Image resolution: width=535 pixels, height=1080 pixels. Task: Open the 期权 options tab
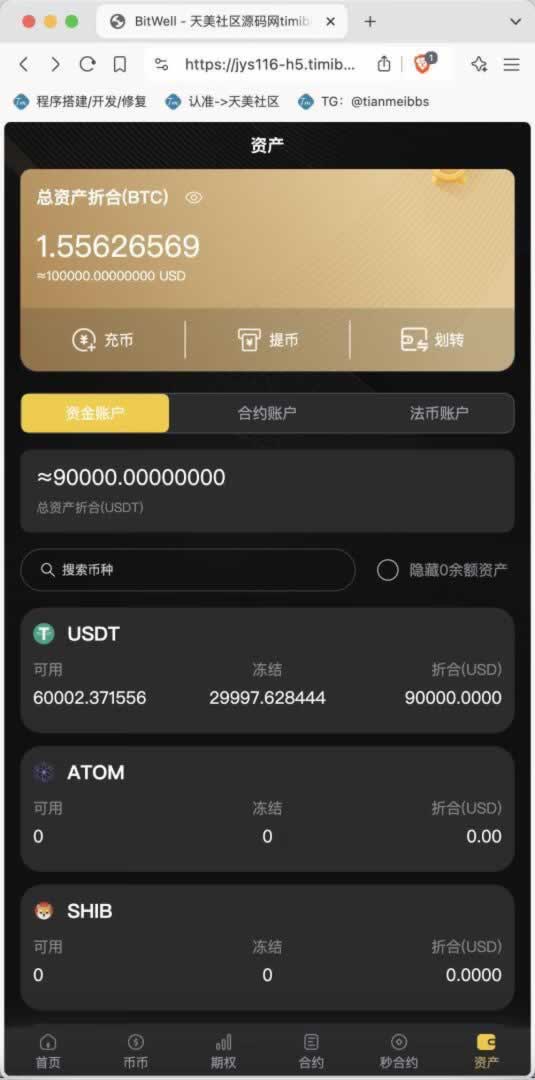(224, 1051)
